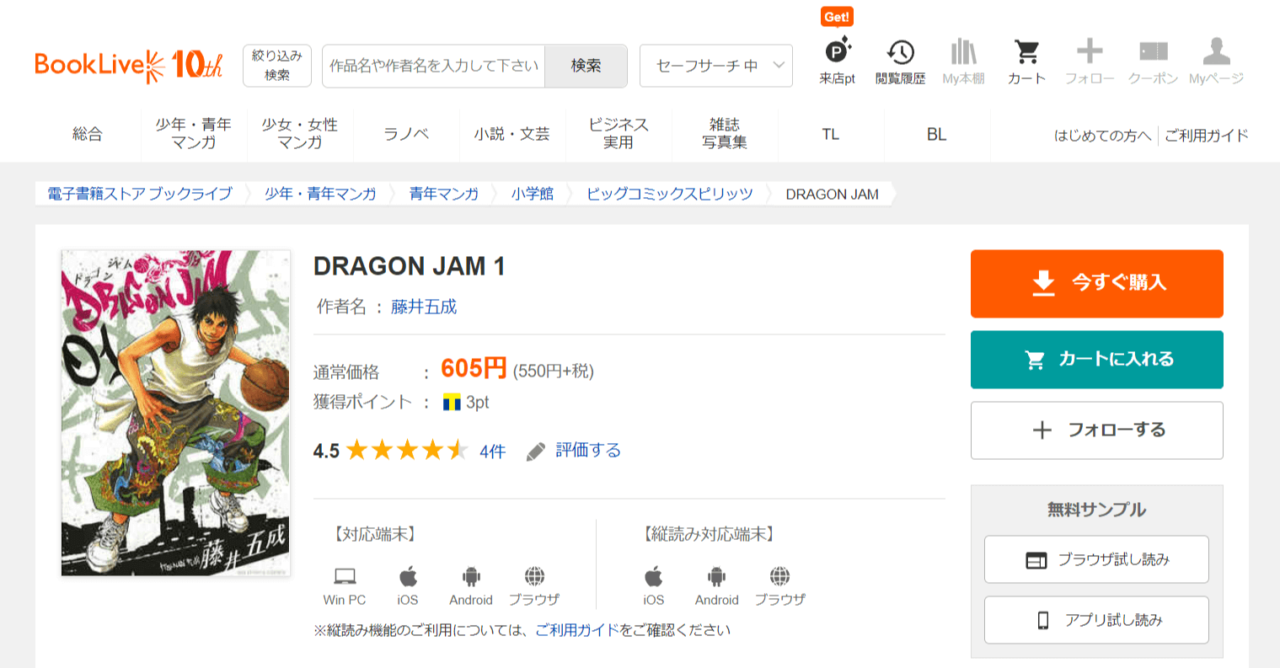Go to ビッグコミックスピリッツ breadcrumb

[669, 194]
